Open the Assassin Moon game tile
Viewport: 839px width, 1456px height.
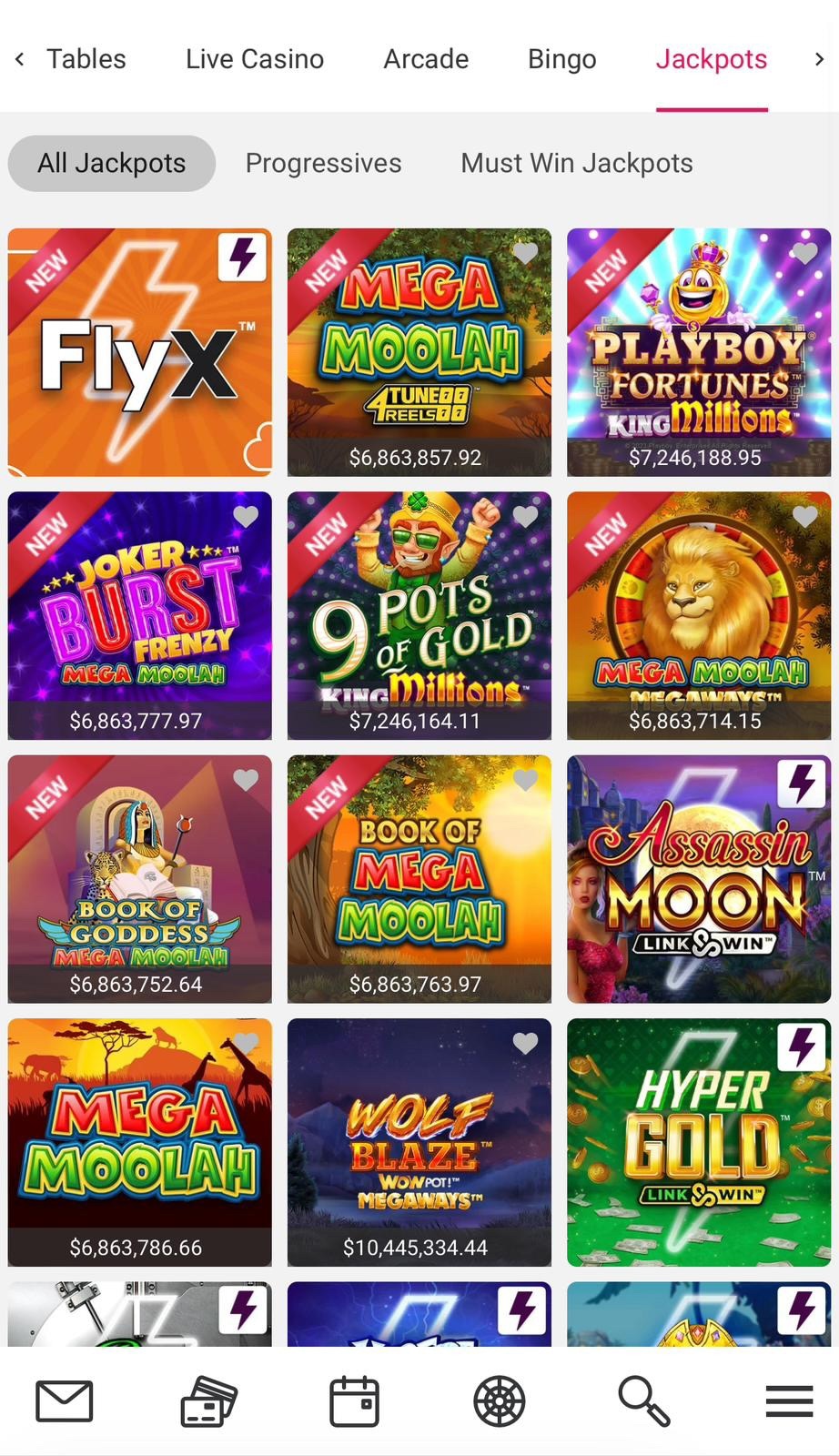tap(698, 879)
